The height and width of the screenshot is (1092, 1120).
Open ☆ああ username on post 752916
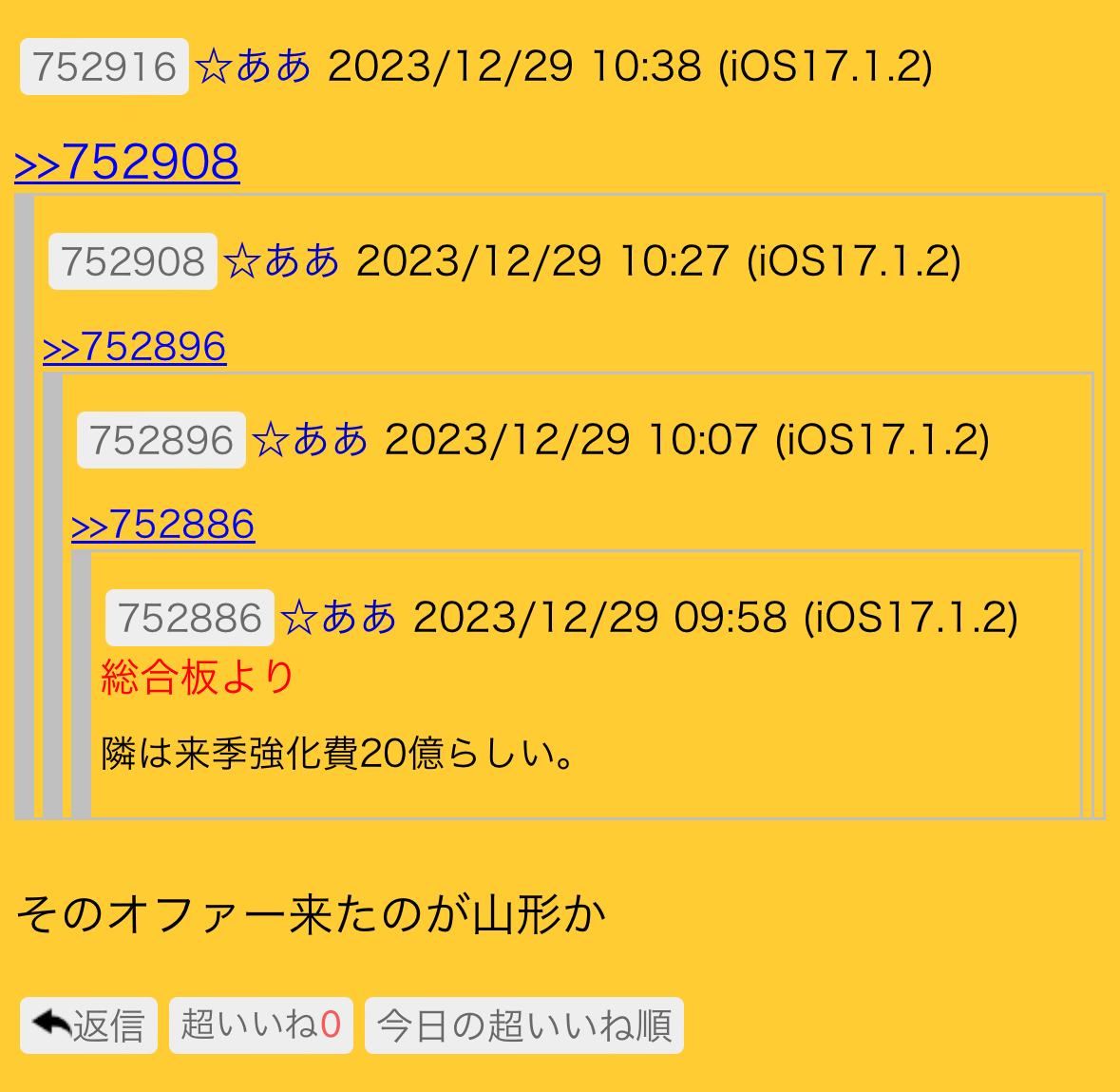coord(253,67)
